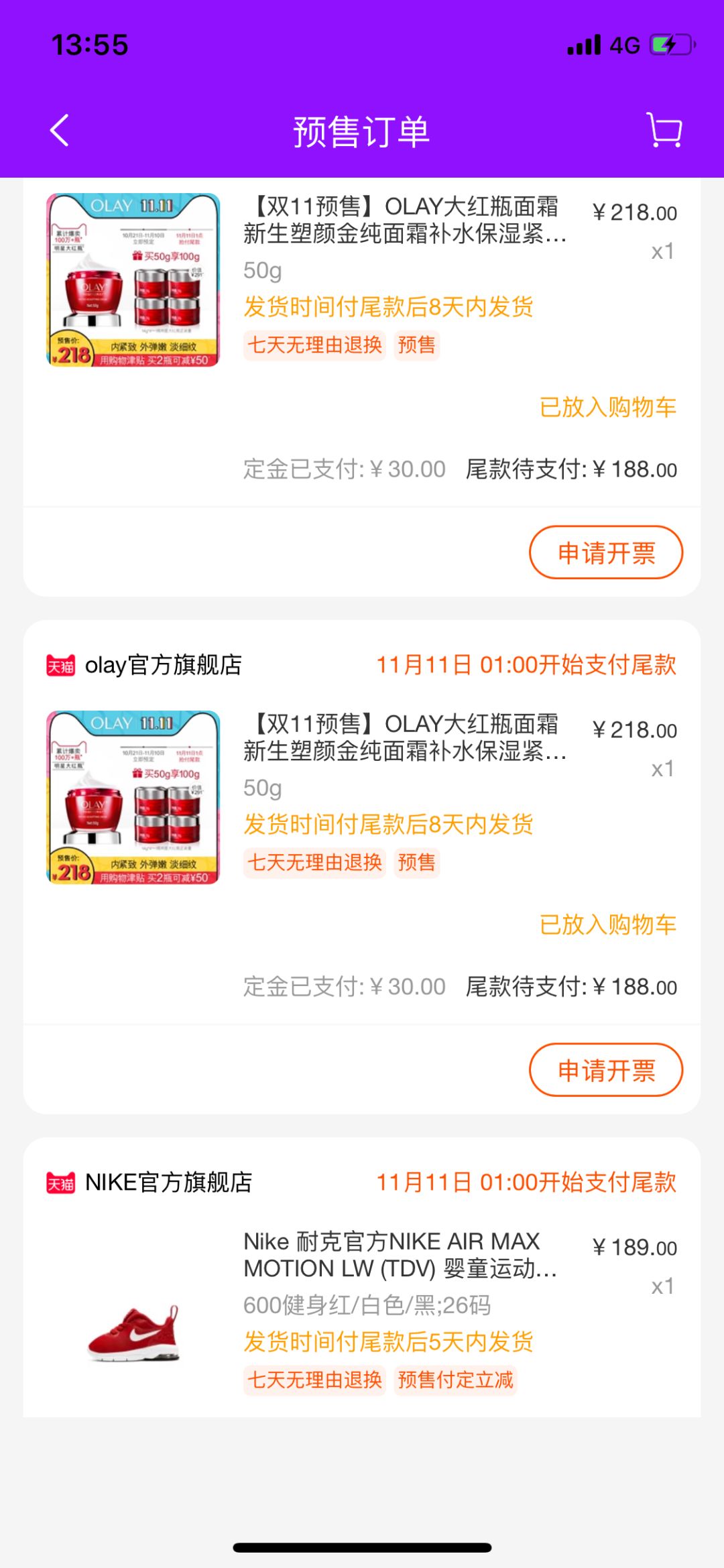The image size is (724, 1568).
Task: Tap the 4G network indicator in status bar
Action: 623,43
